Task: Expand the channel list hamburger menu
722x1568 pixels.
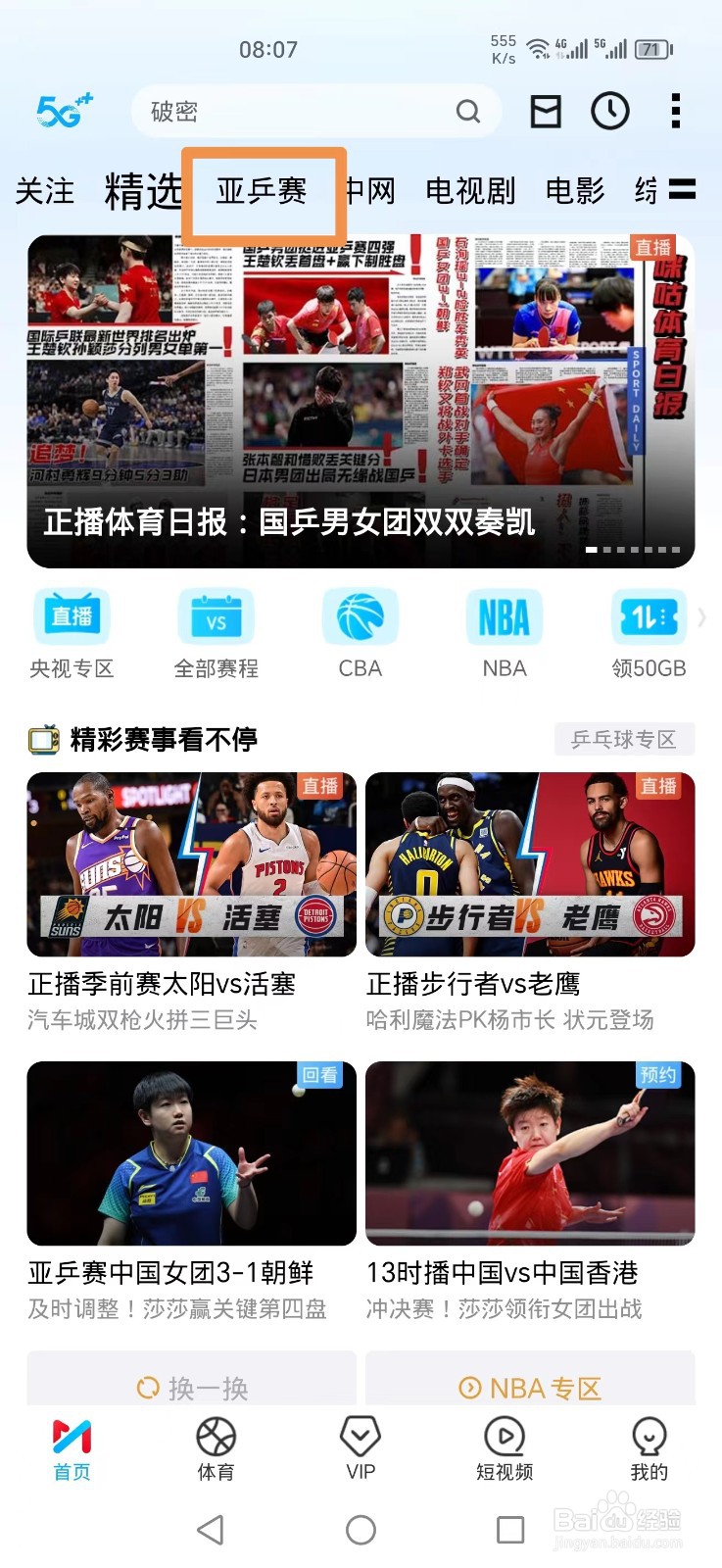Action: point(683,191)
